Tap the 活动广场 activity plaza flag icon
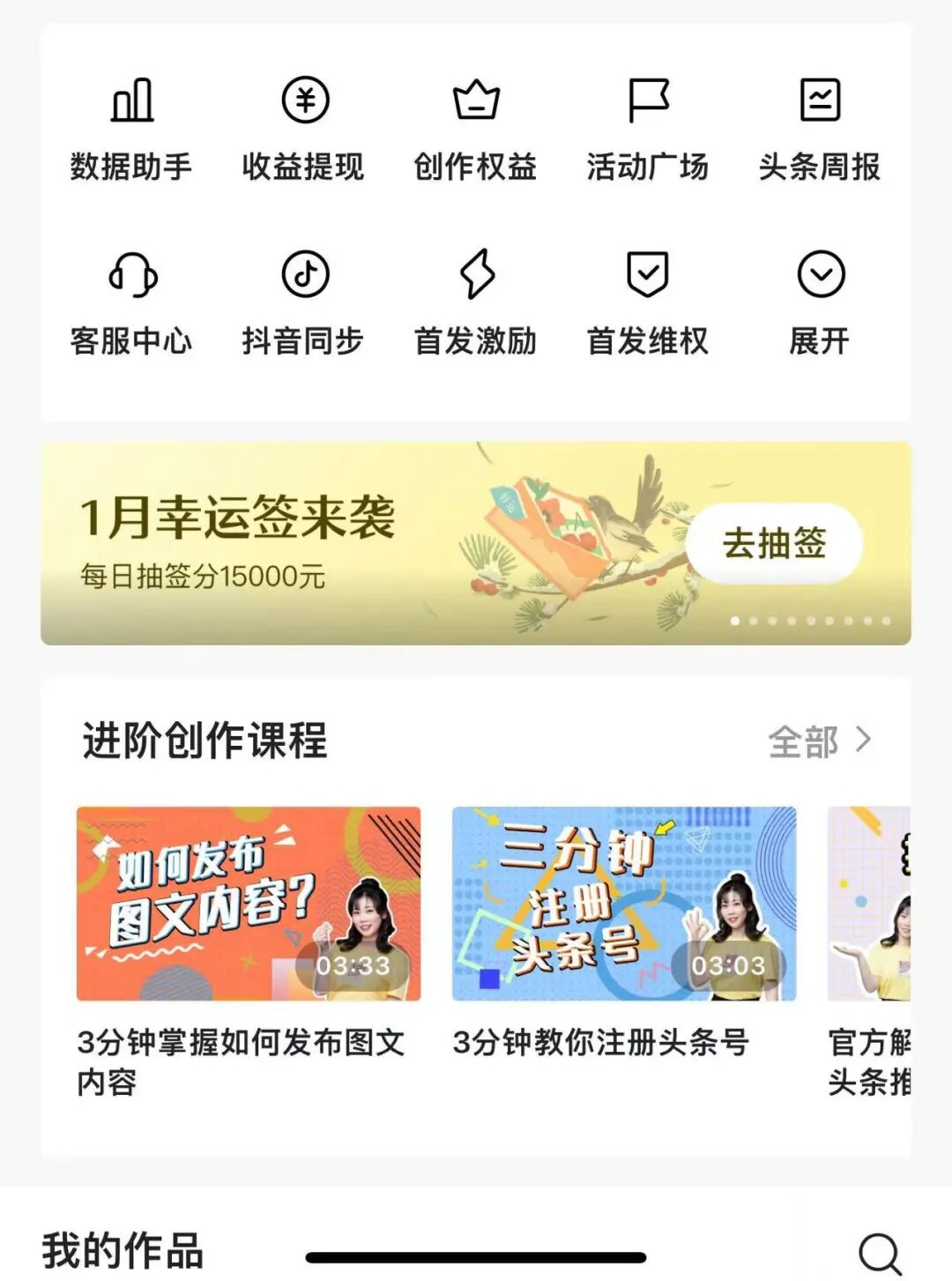This screenshot has height=1281, width=952. coord(649,128)
